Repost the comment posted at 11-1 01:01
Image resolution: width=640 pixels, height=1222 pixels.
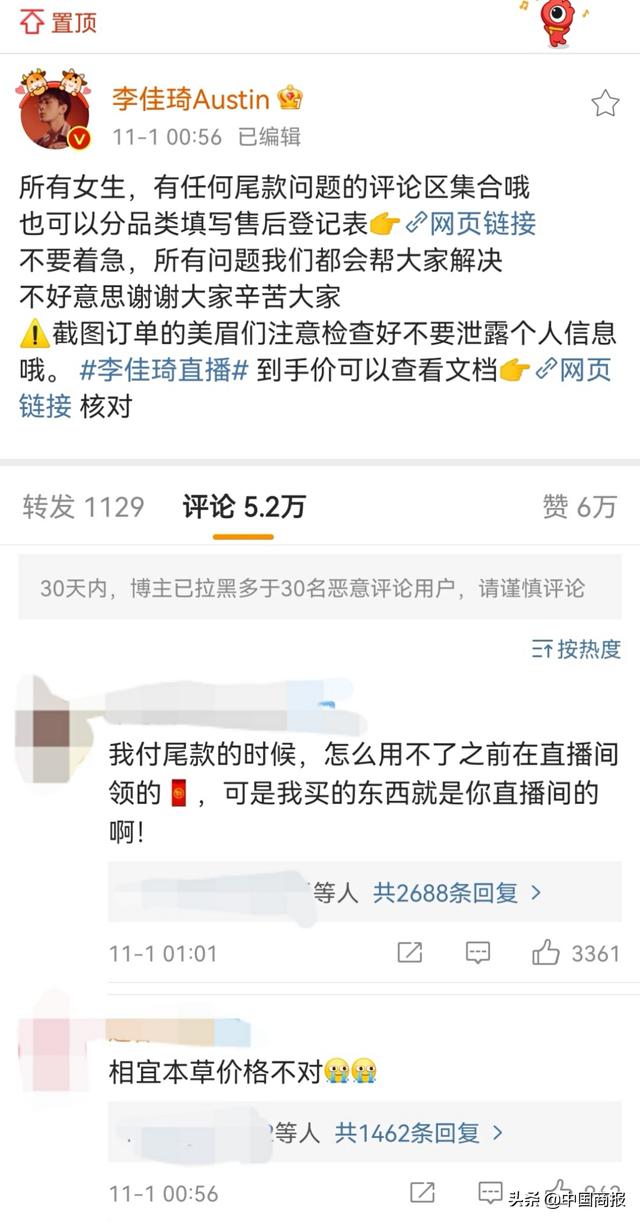(410, 953)
